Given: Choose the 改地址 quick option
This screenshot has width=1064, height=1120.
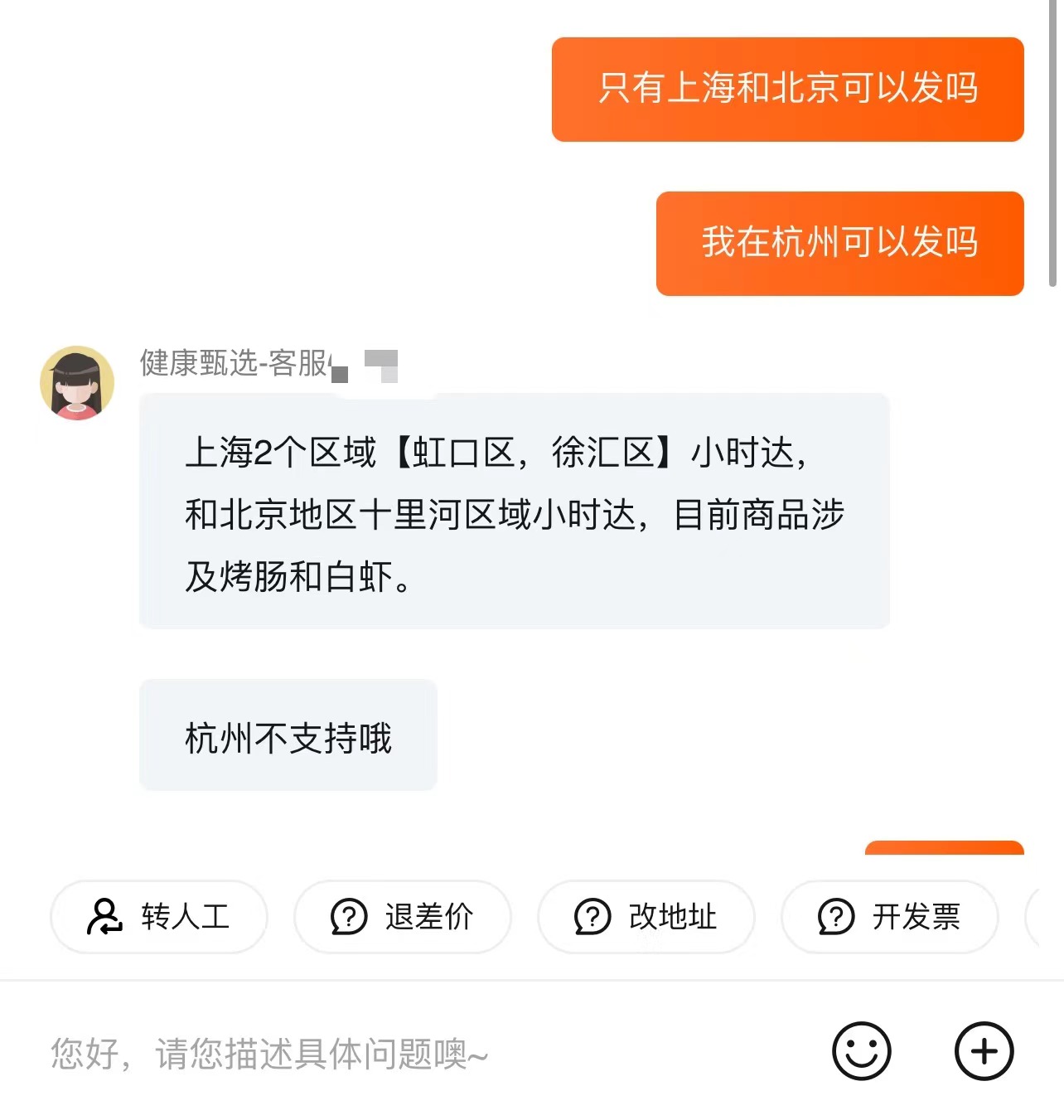Looking at the screenshot, I should click(646, 917).
